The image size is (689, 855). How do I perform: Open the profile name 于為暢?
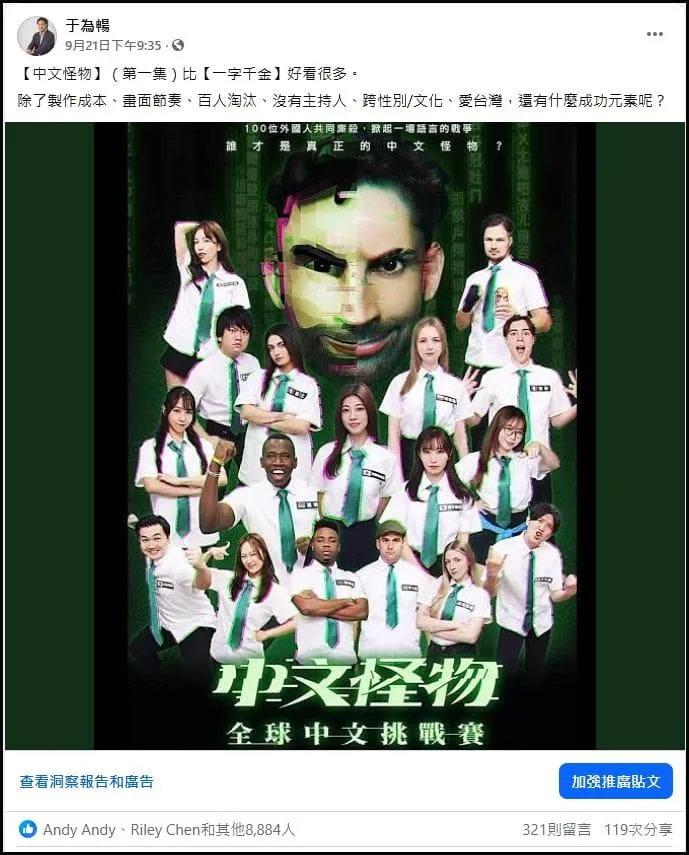87,26
